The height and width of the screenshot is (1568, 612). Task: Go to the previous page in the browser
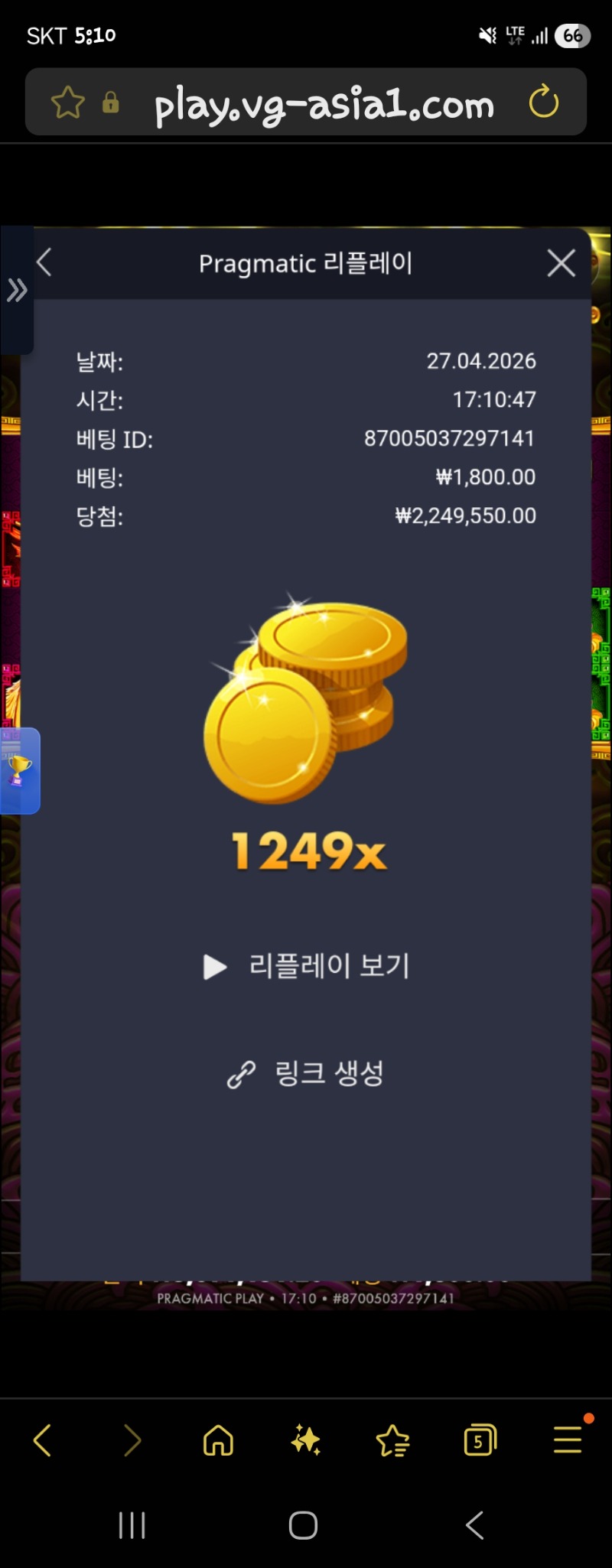(x=43, y=1441)
